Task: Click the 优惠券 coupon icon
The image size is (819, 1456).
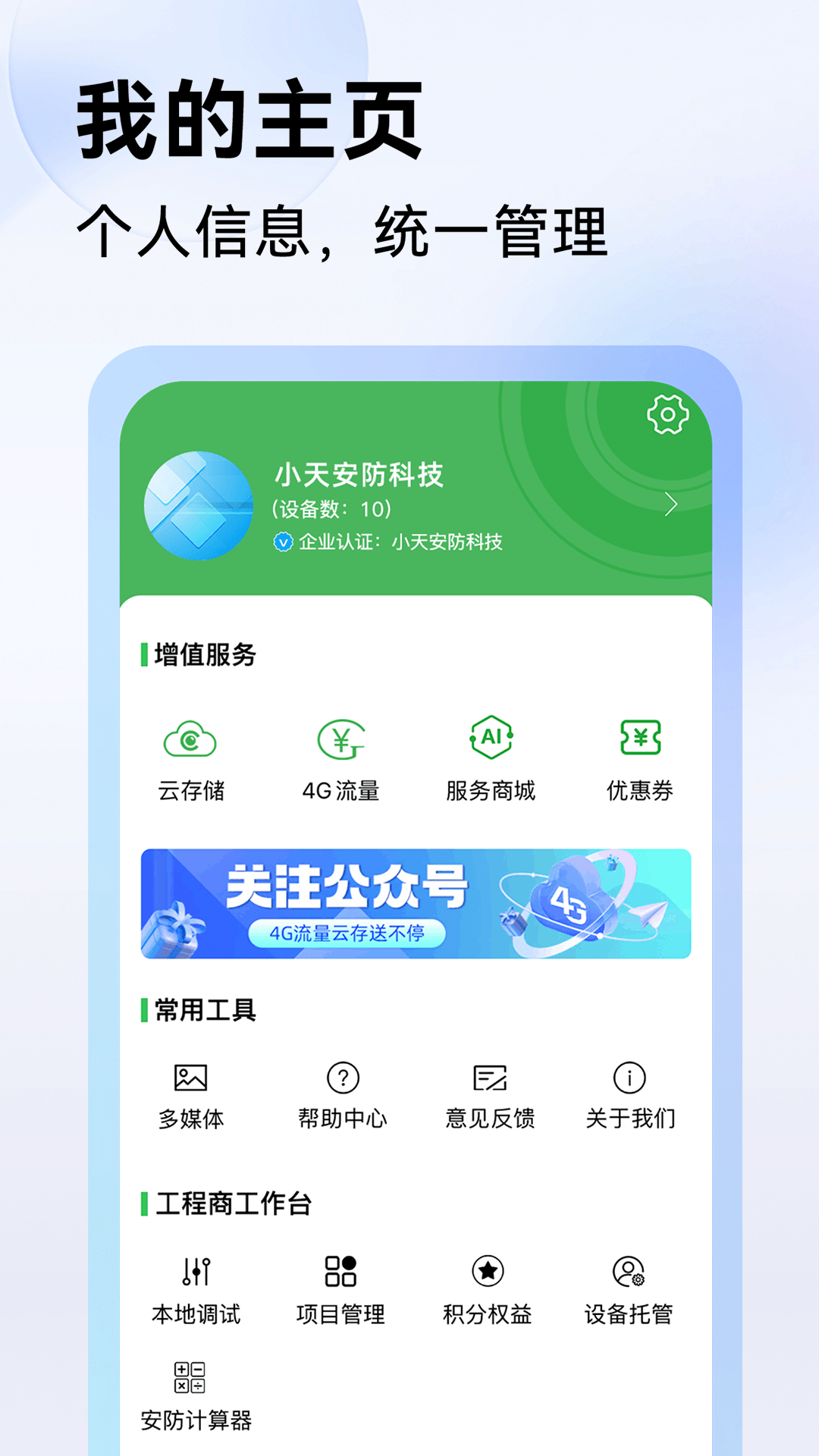Action: point(639,758)
